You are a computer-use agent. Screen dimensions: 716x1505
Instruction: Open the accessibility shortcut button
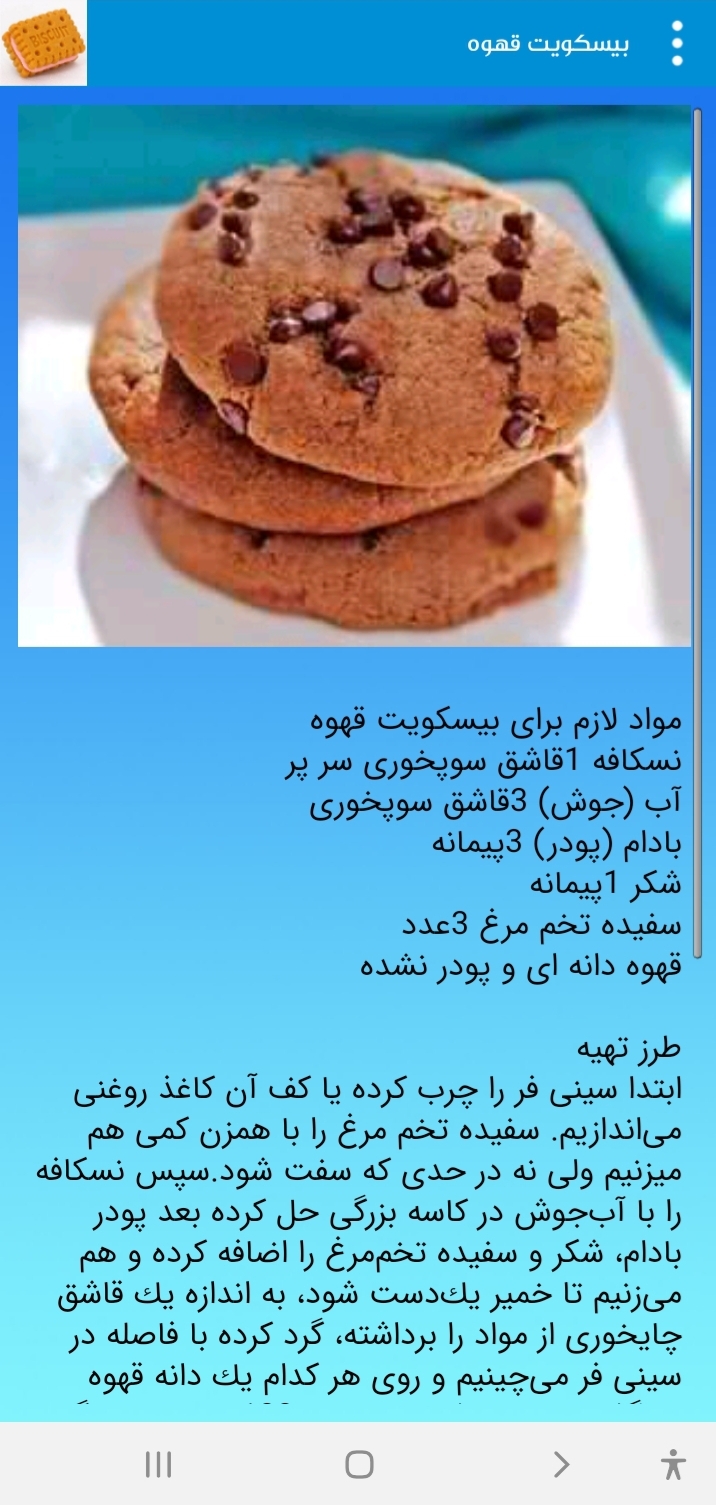(673, 1465)
